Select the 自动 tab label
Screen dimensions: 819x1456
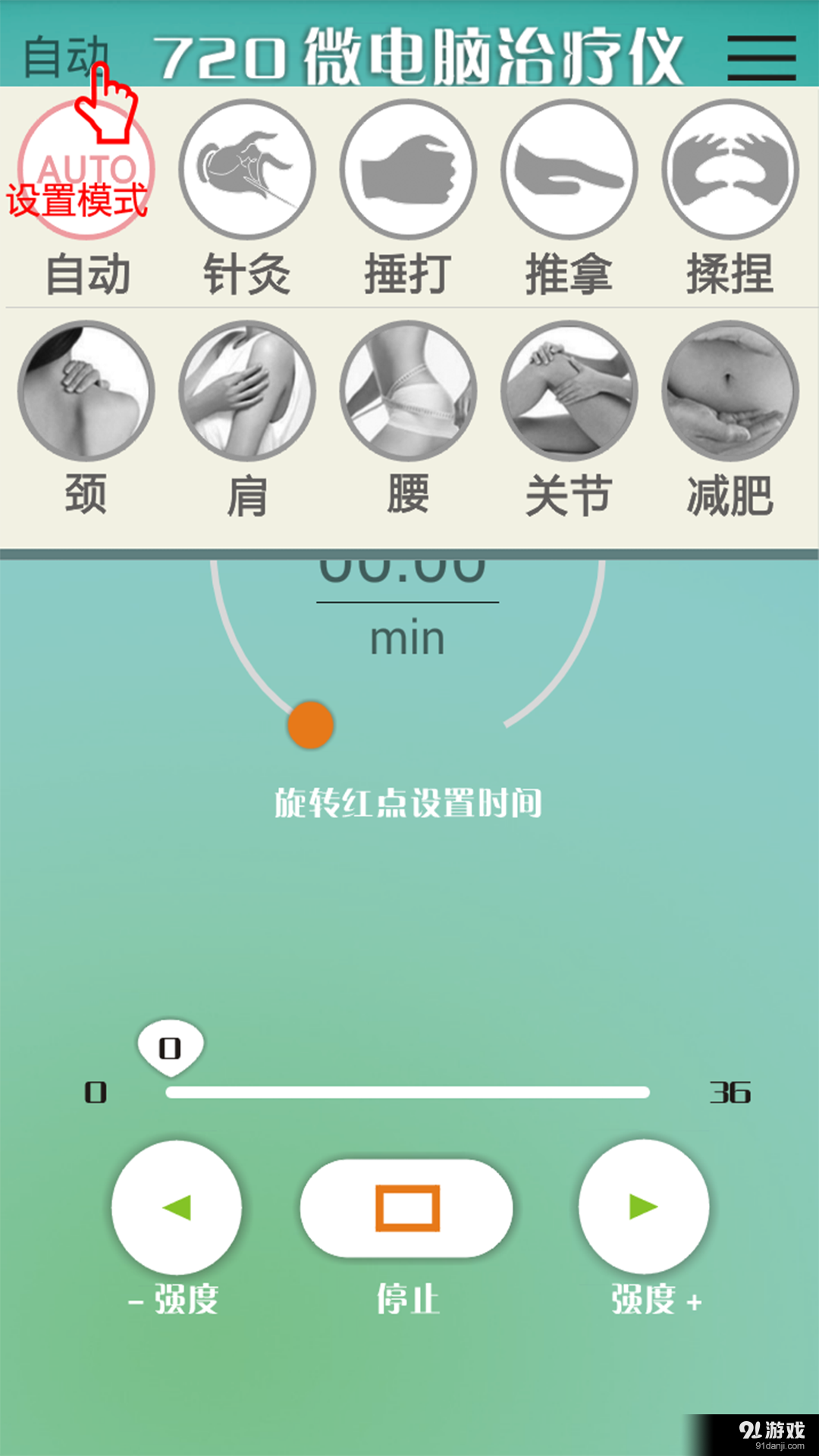(x=87, y=275)
